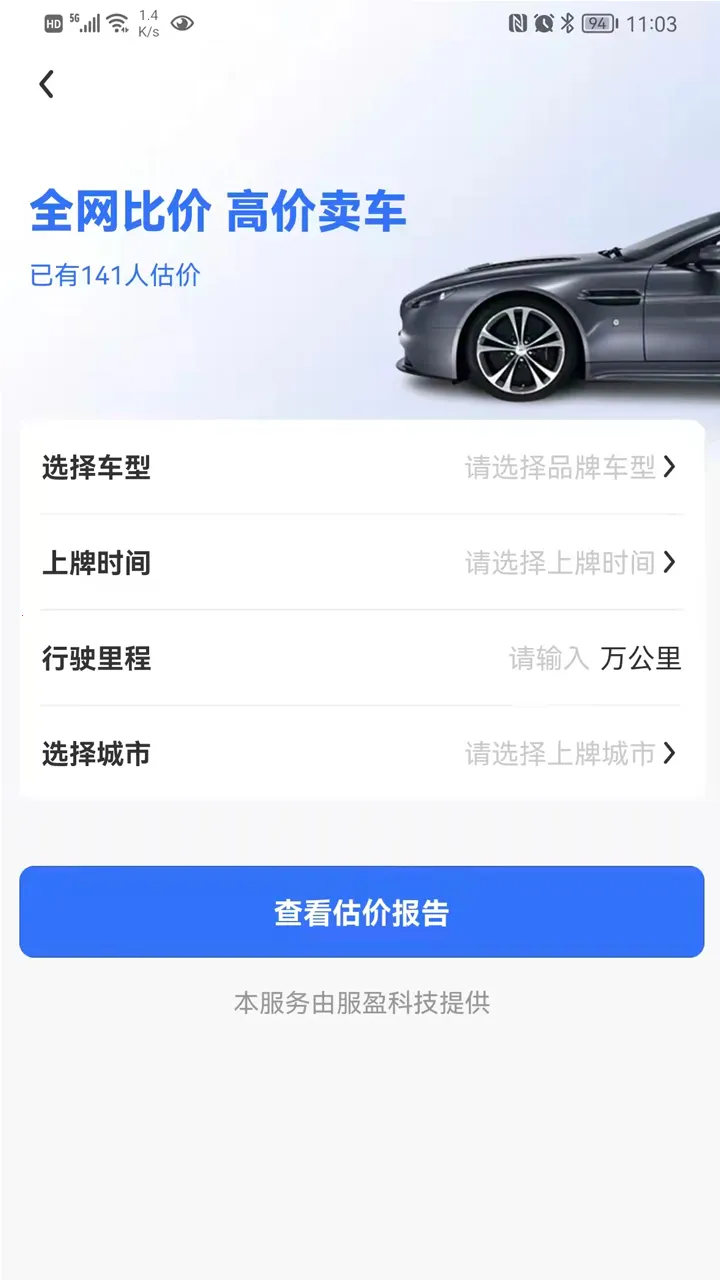Open the 上牌时间 registration time picker
Screen dimensions: 720x1280
[360, 563]
